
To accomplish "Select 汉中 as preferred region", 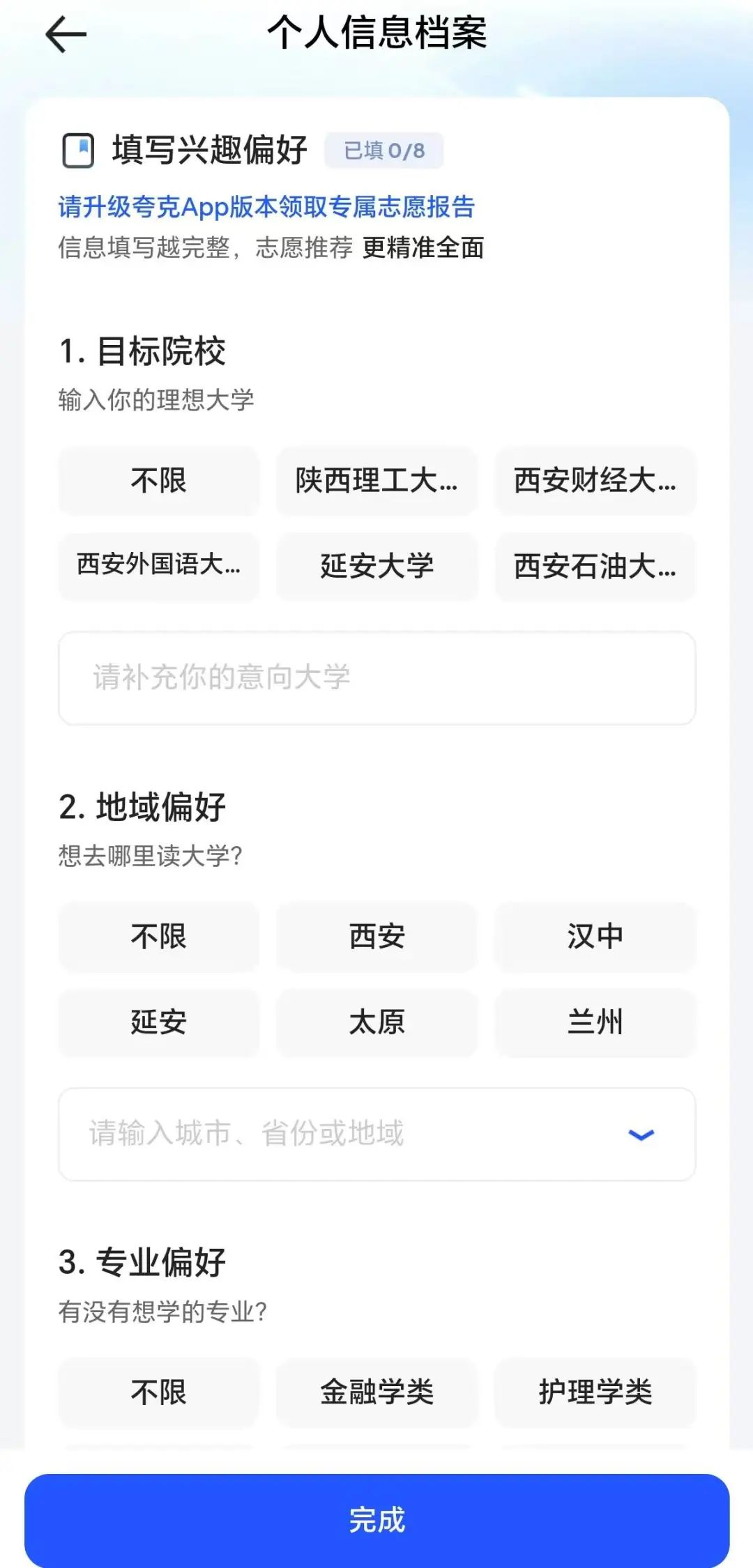I will coord(595,937).
